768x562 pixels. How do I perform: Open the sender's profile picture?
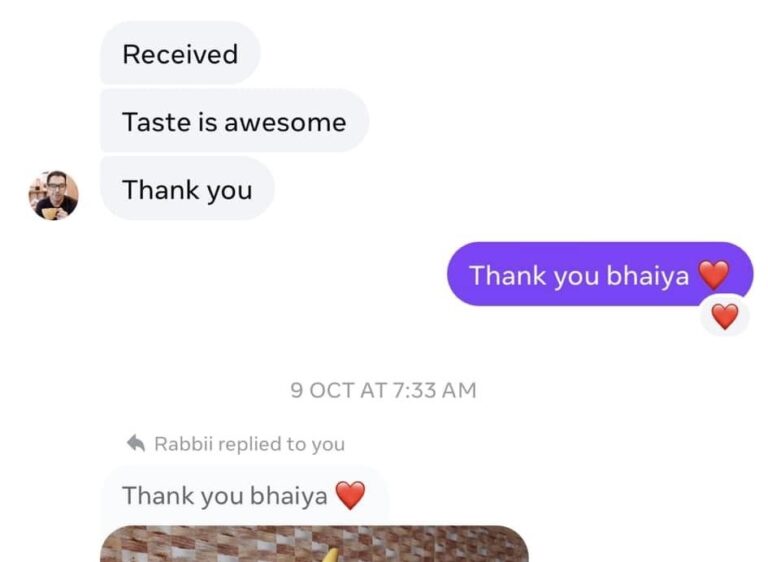53,194
